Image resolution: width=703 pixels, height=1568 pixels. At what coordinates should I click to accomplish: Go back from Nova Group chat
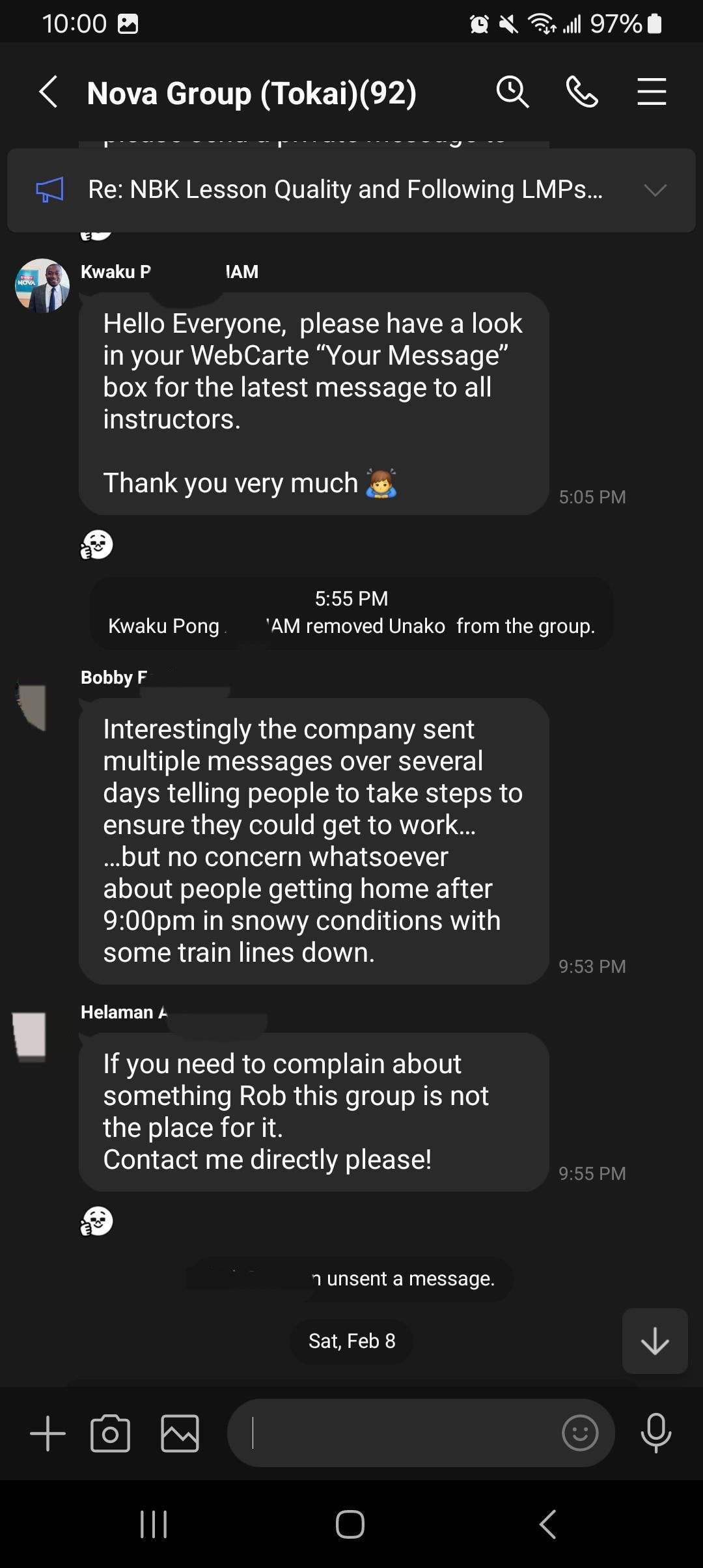click(49, 92)
